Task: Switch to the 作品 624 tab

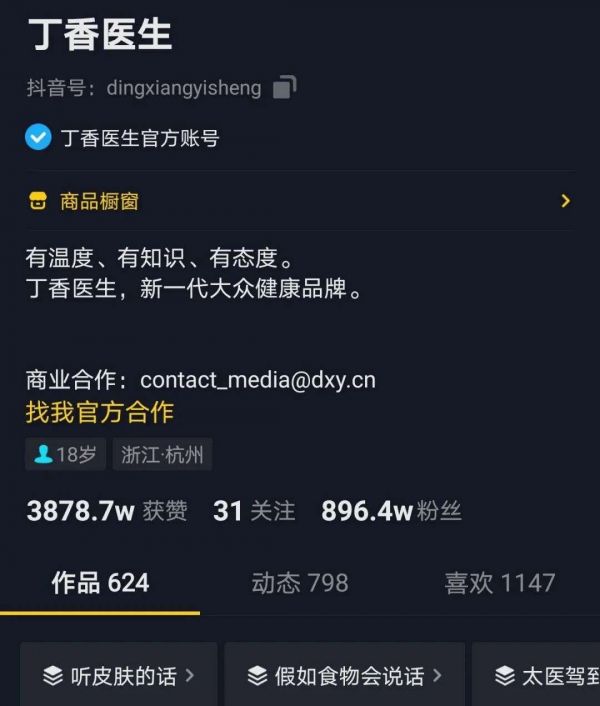Action: [x=100, y=583]
